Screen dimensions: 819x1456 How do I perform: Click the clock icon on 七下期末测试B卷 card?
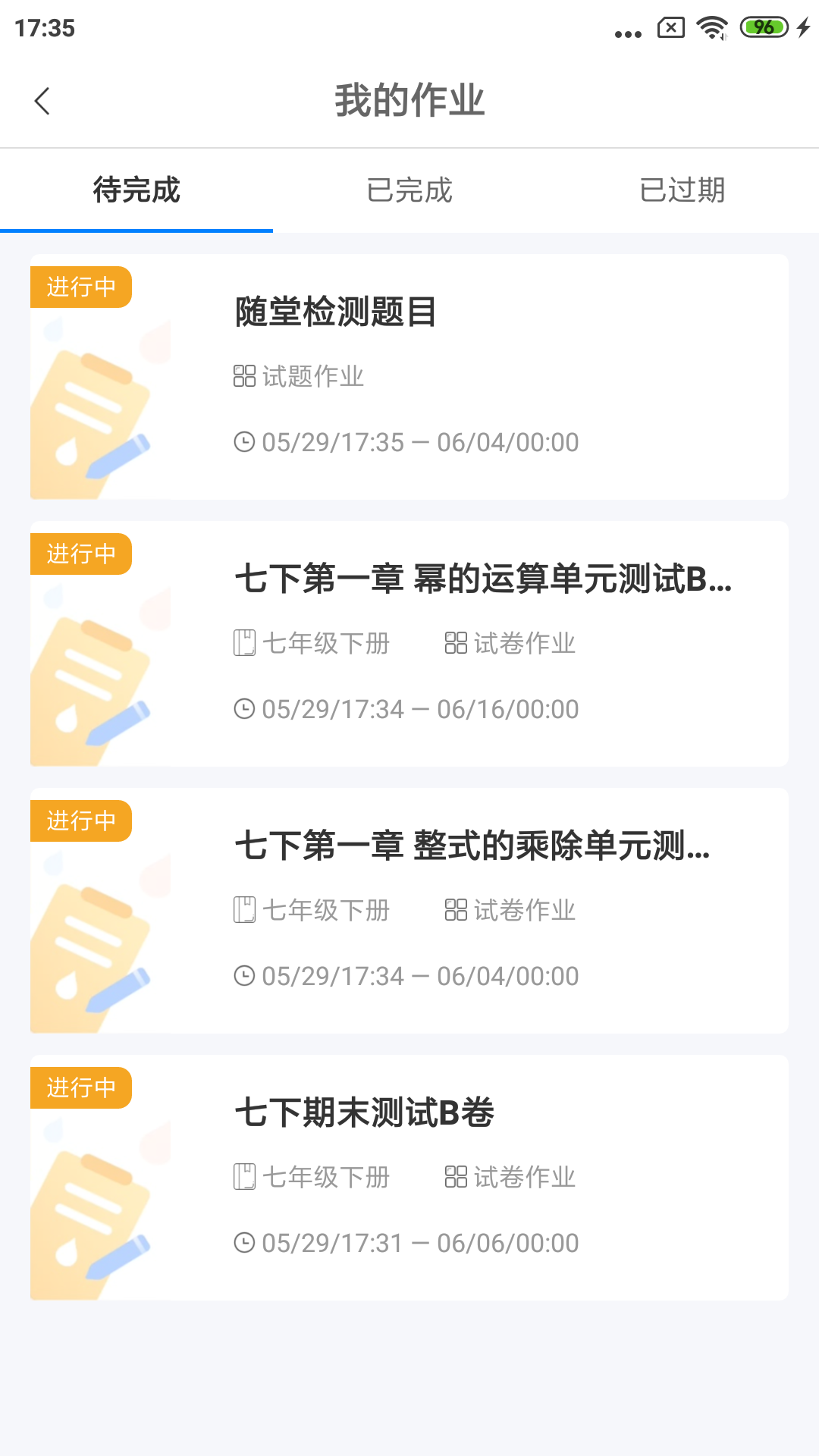244,1242
